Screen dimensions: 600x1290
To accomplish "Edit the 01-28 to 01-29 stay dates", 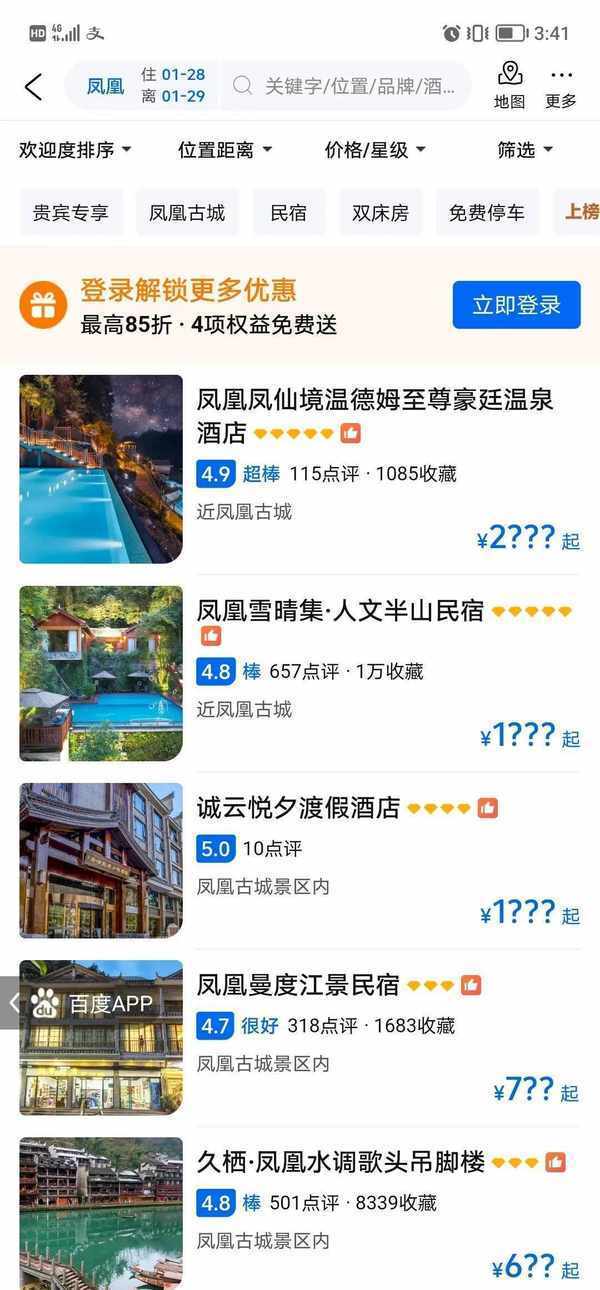I will 172,86.
